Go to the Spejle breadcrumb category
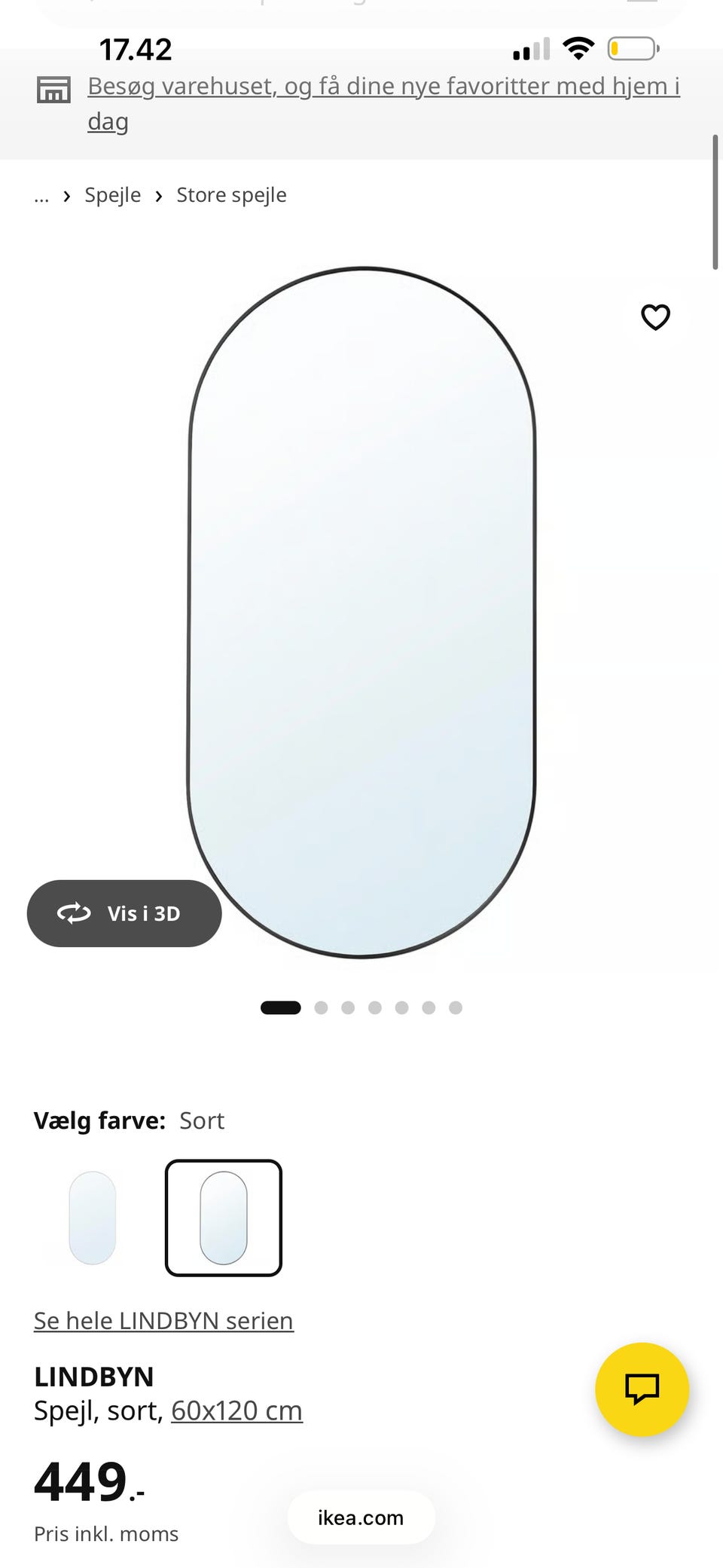This screenshot has width=723, height=1568. pos(112,195)
